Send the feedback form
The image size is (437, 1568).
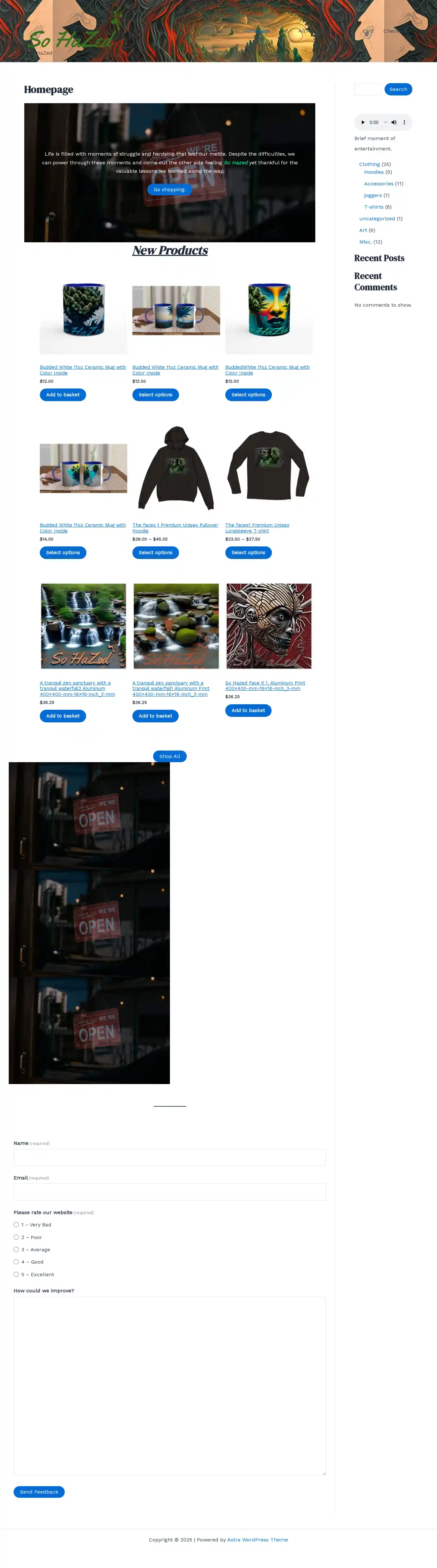39,1492
